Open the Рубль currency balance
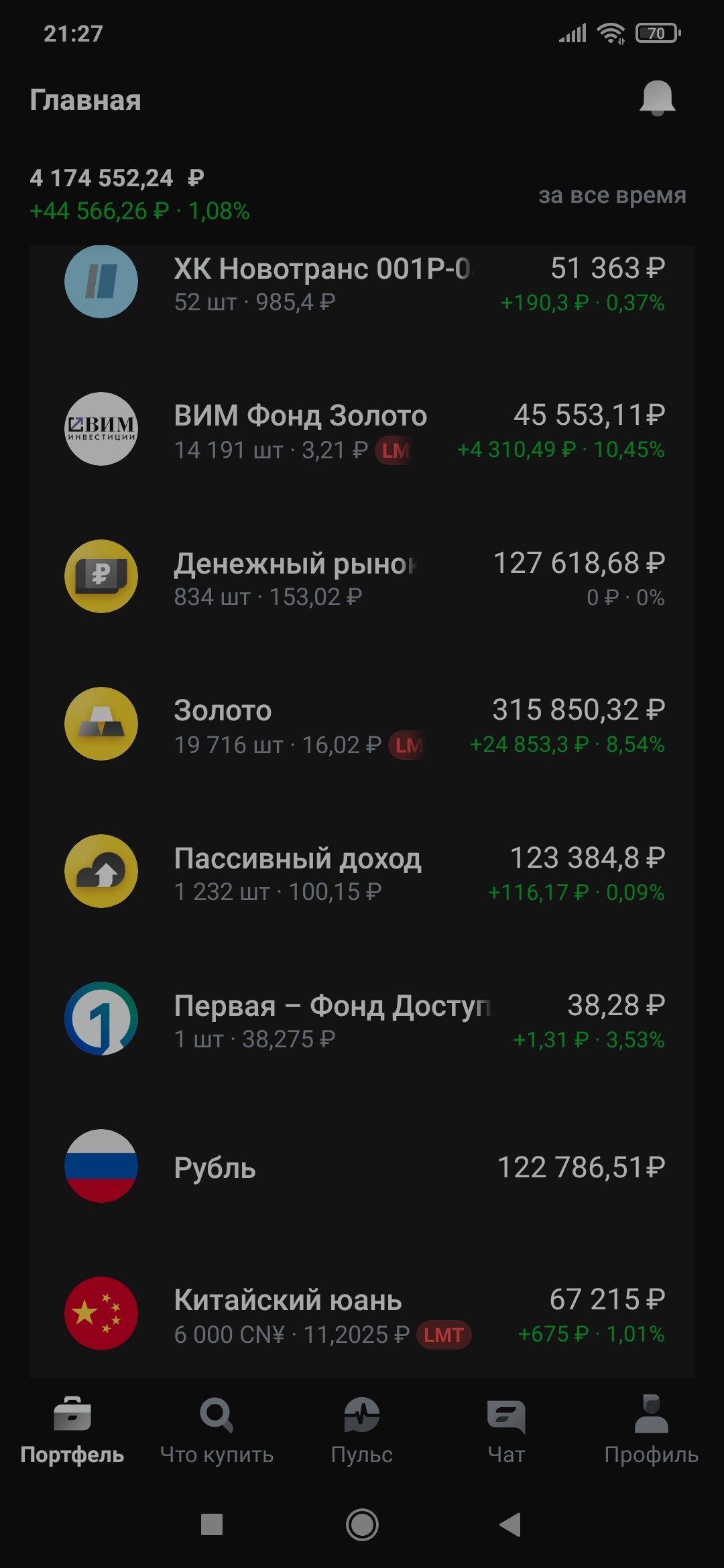The height and width of the screenshot is (1568, 724). pyautogui.click(x=362, y=1167)
